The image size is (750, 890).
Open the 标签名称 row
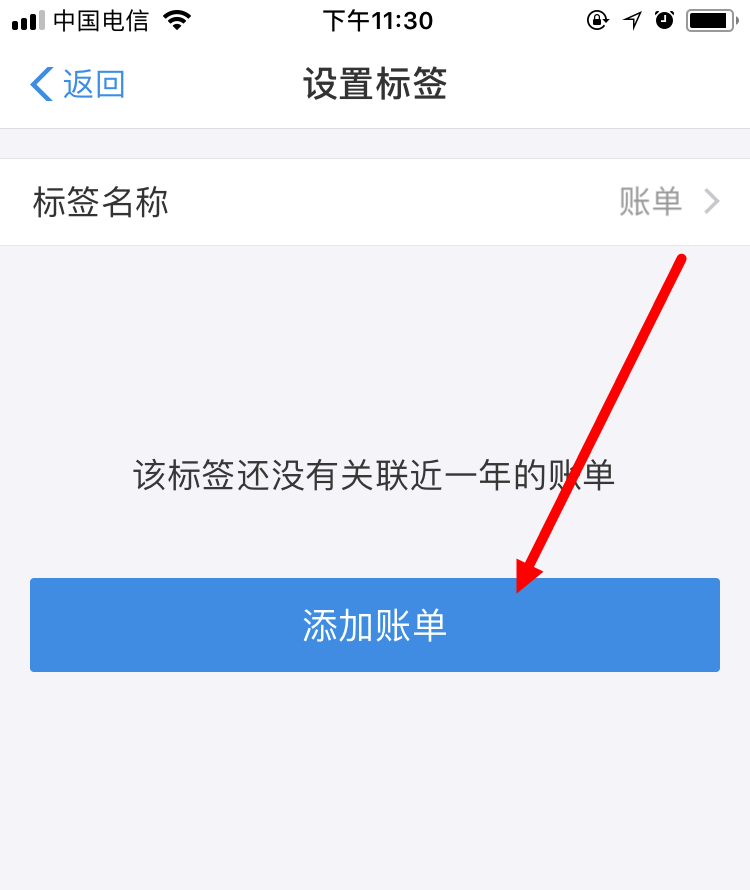[x=375, y=202]
